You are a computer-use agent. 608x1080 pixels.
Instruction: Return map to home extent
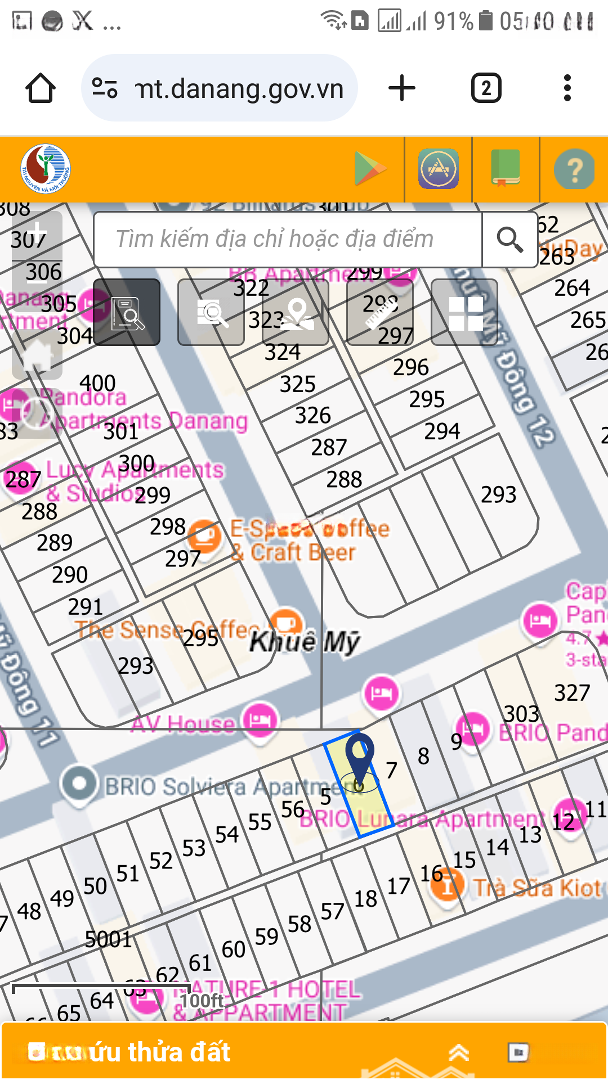(37, 355)
